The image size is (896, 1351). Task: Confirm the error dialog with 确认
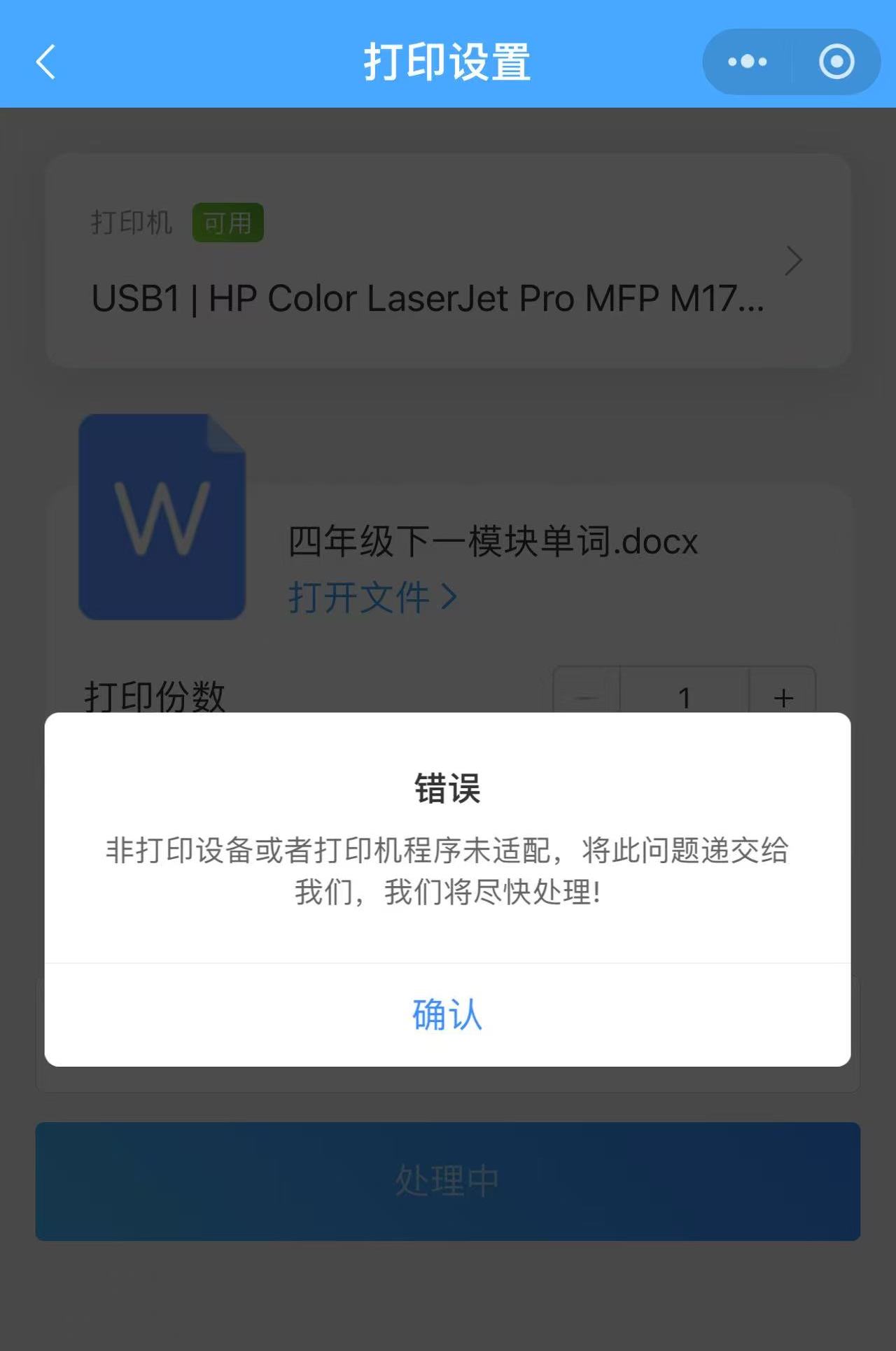[x=447, y=1014]
